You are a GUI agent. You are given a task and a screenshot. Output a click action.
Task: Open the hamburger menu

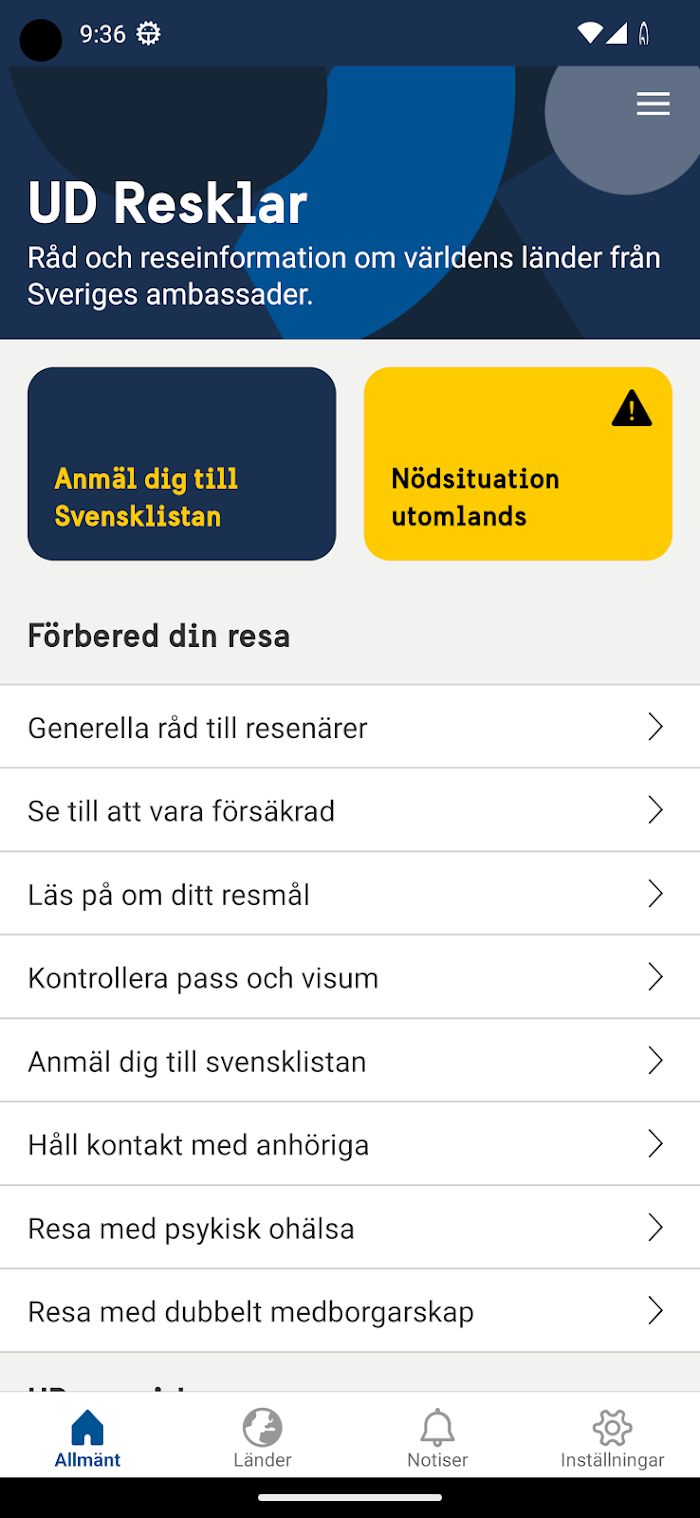(x=653, y=104)
